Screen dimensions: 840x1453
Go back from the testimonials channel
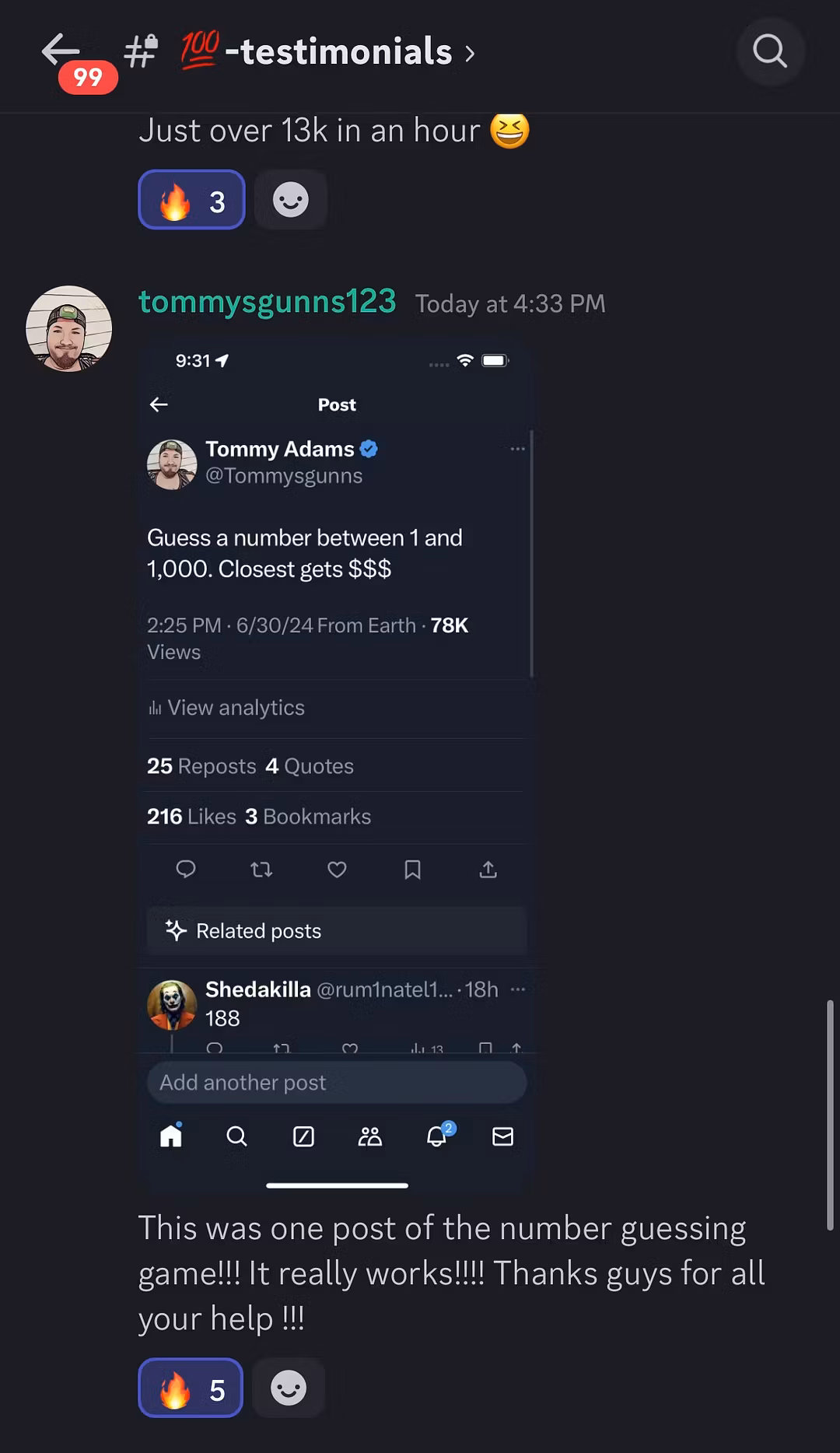coord(61,51)
